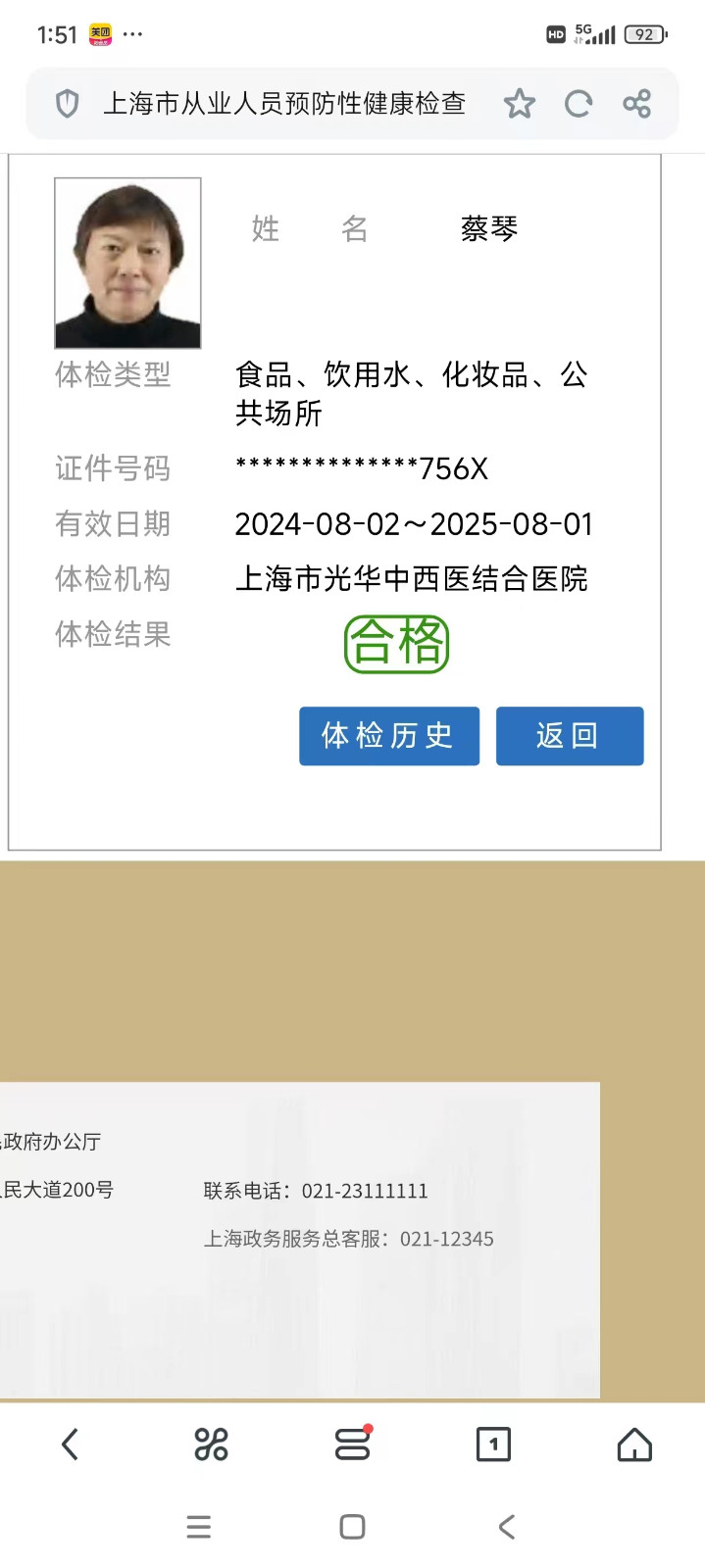Go back with the browser back arrow
705x1568 pixels.
click(x=70, y=1444)
